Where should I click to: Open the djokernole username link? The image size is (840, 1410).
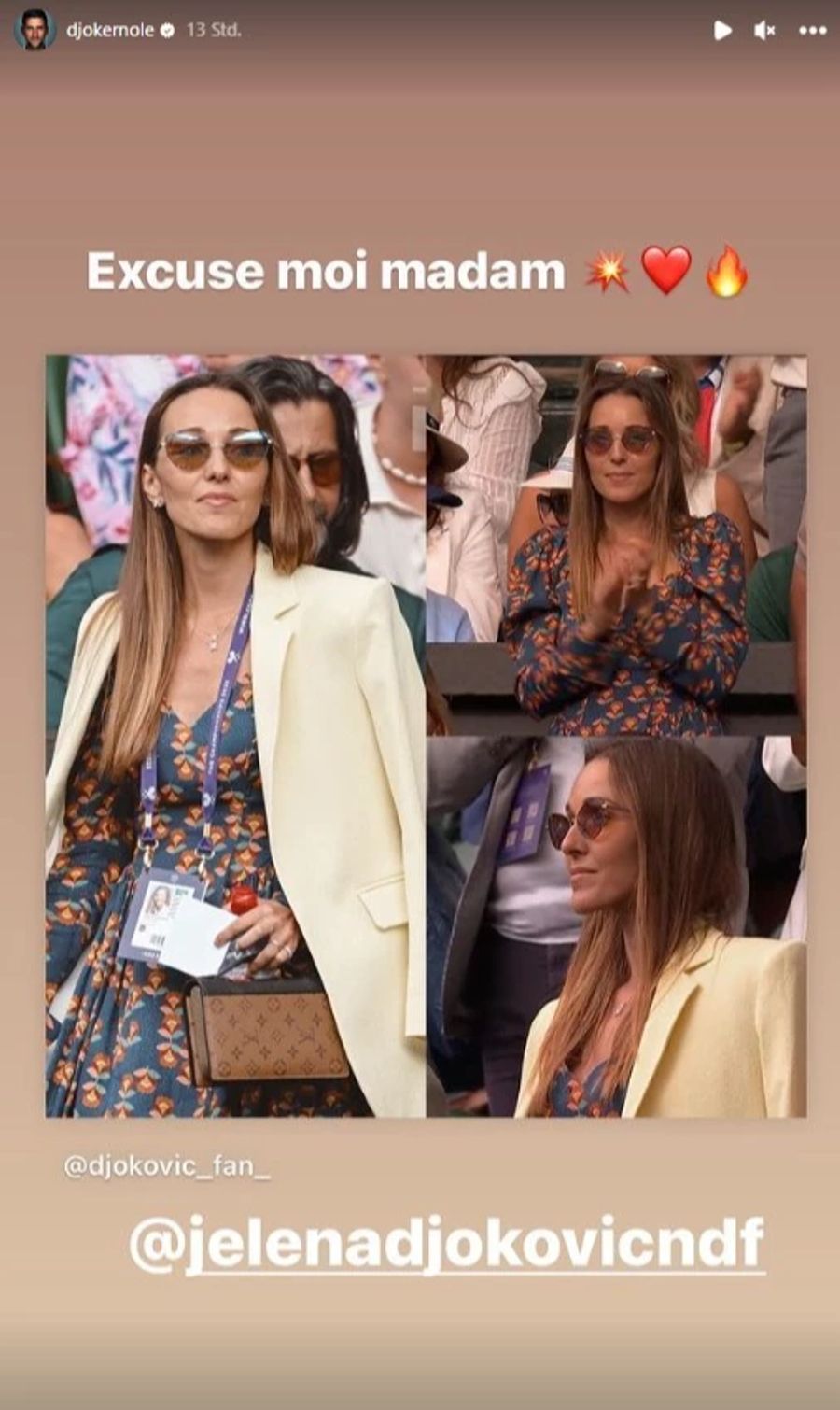click(x=109, y=30)
